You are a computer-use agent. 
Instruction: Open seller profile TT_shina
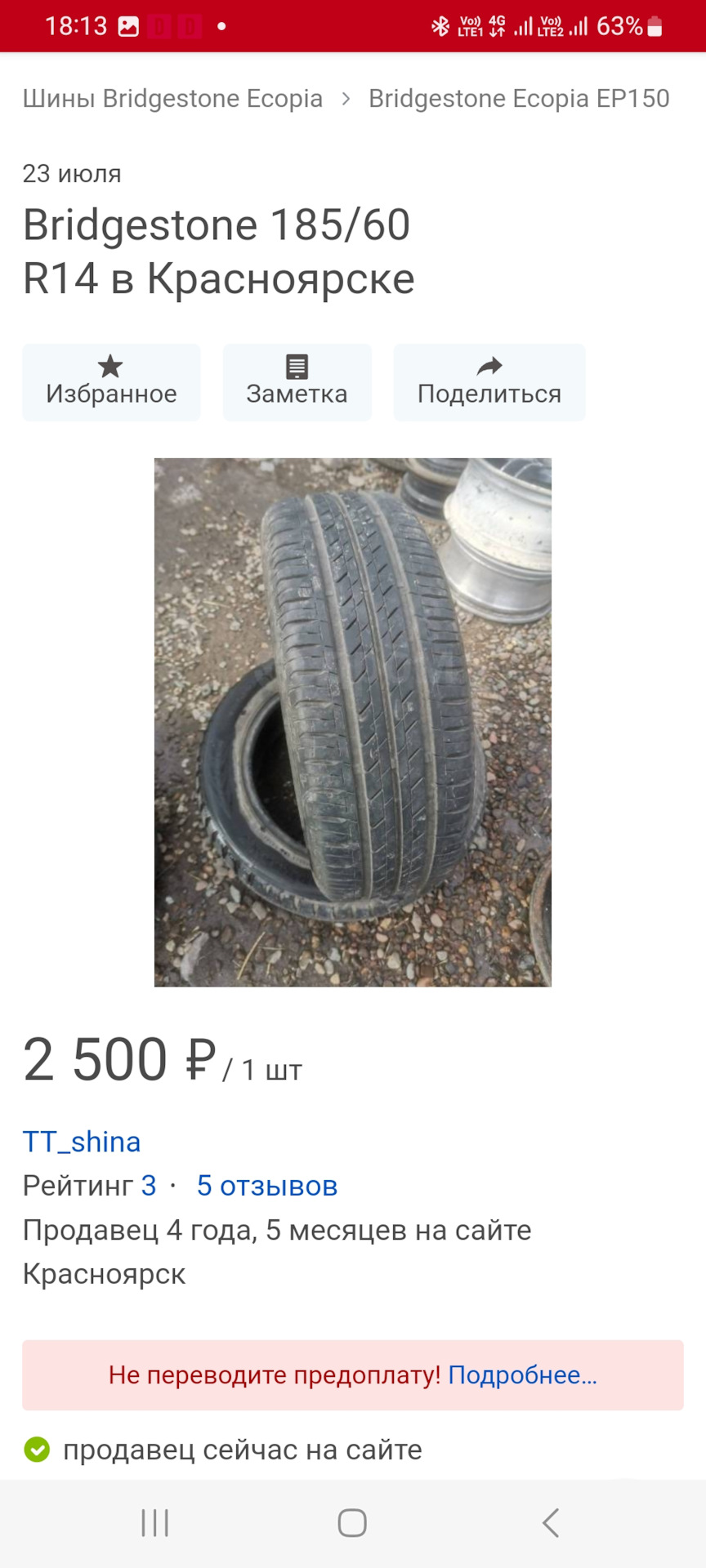click(x=82, y=1142)
